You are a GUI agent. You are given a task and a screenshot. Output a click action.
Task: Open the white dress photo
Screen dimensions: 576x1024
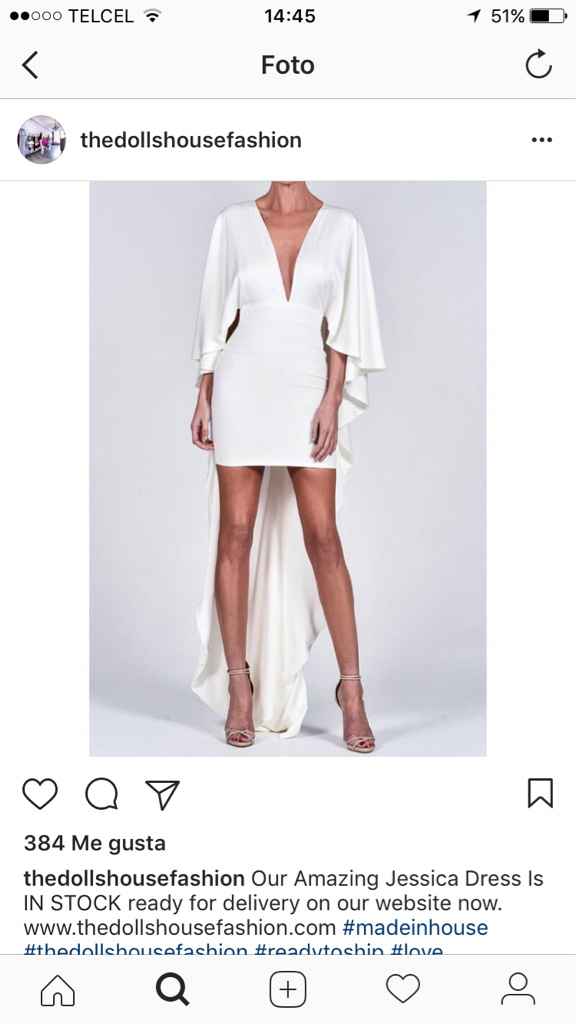coord(288,468)
